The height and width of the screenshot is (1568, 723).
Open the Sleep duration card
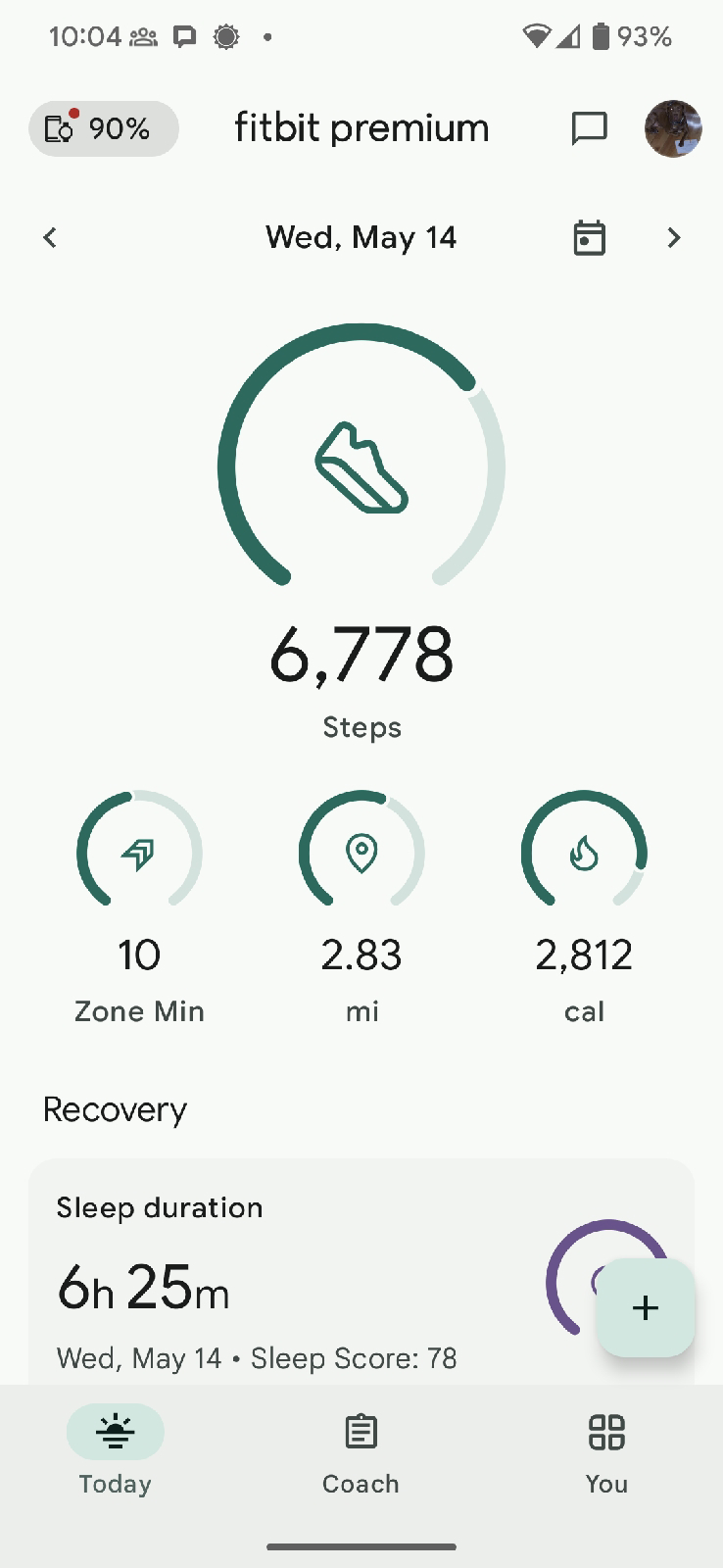(361, 1272)
